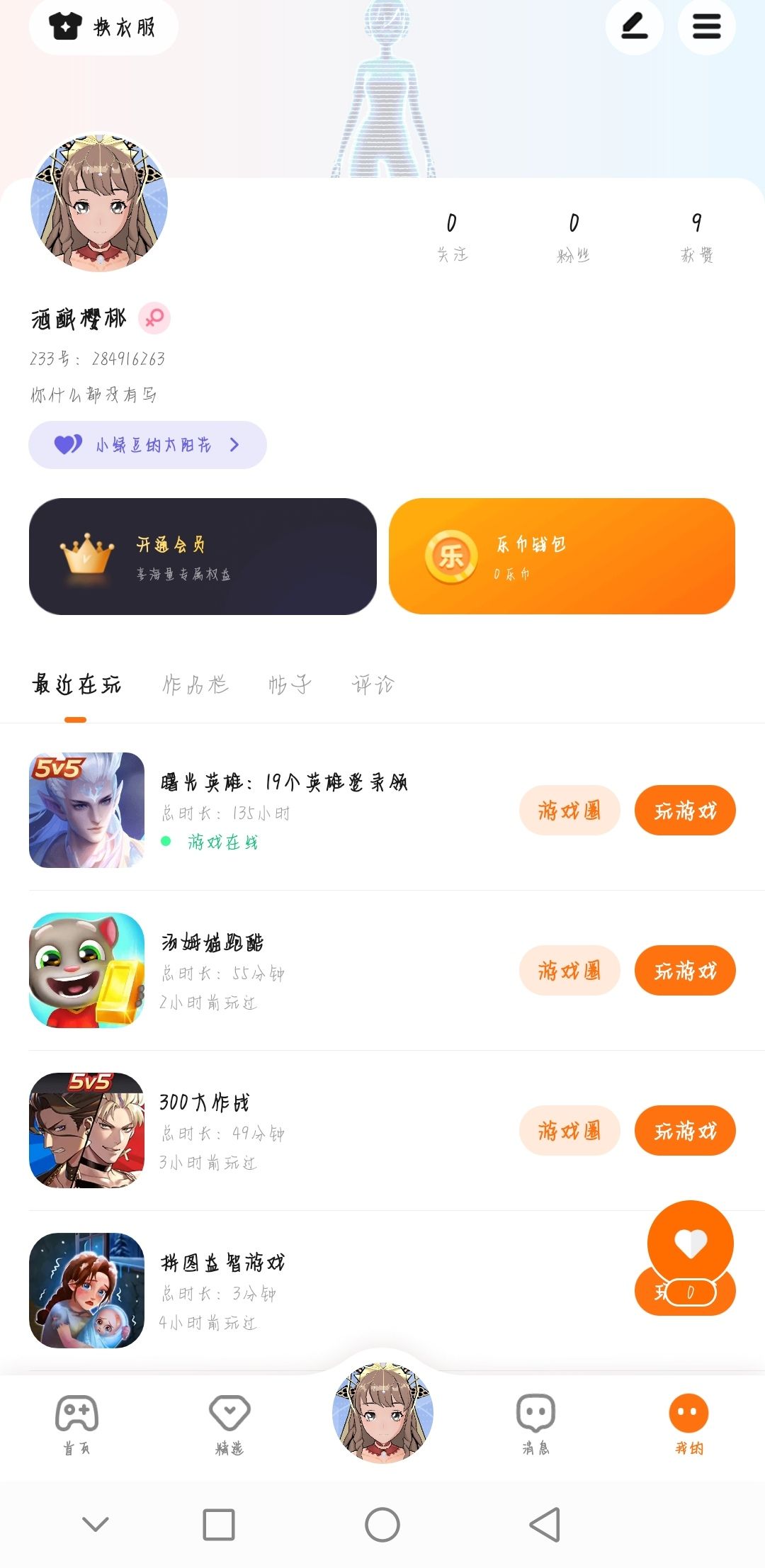The width and height of the screenshot is (765, 1568).
Task: Tap 玩游戏 for 汤姆猫跑酷
Action: 685,970
